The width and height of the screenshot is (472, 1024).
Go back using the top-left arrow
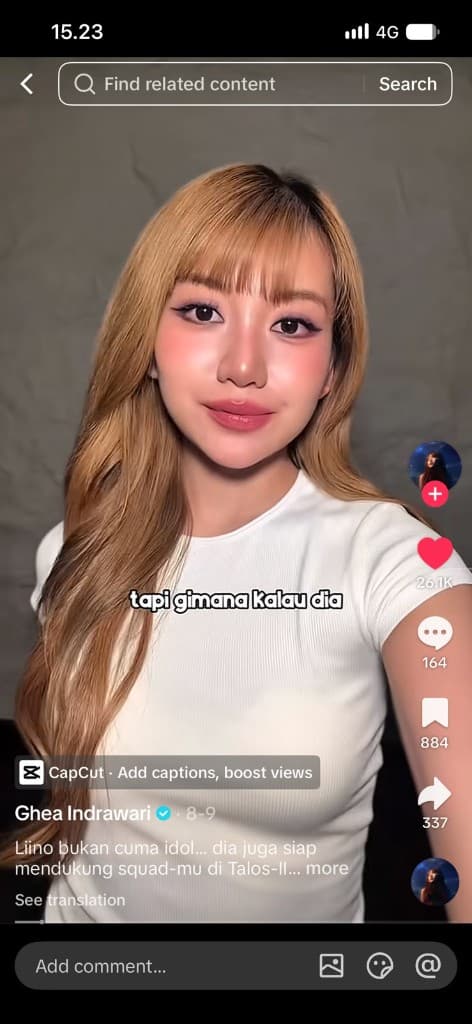pyautogui.click(x=27, y=84)
